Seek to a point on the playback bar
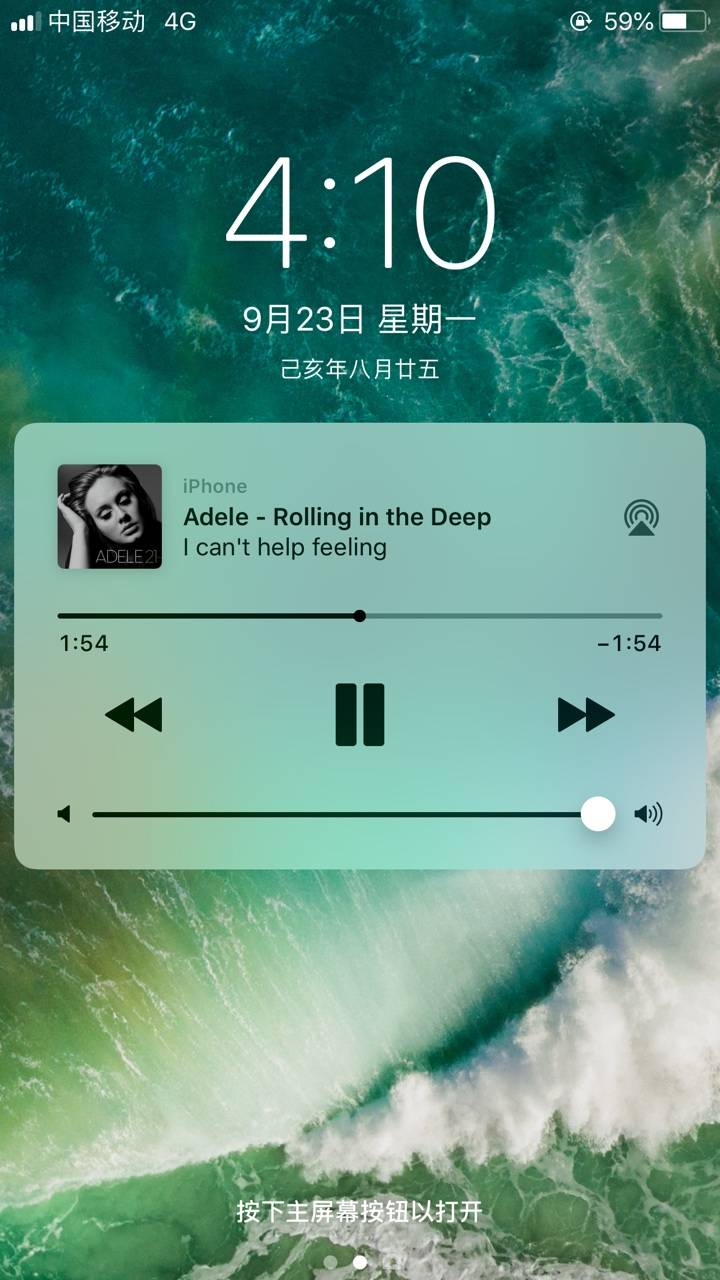This screenshot has height=1280, width=720. [x=360, y=616]
